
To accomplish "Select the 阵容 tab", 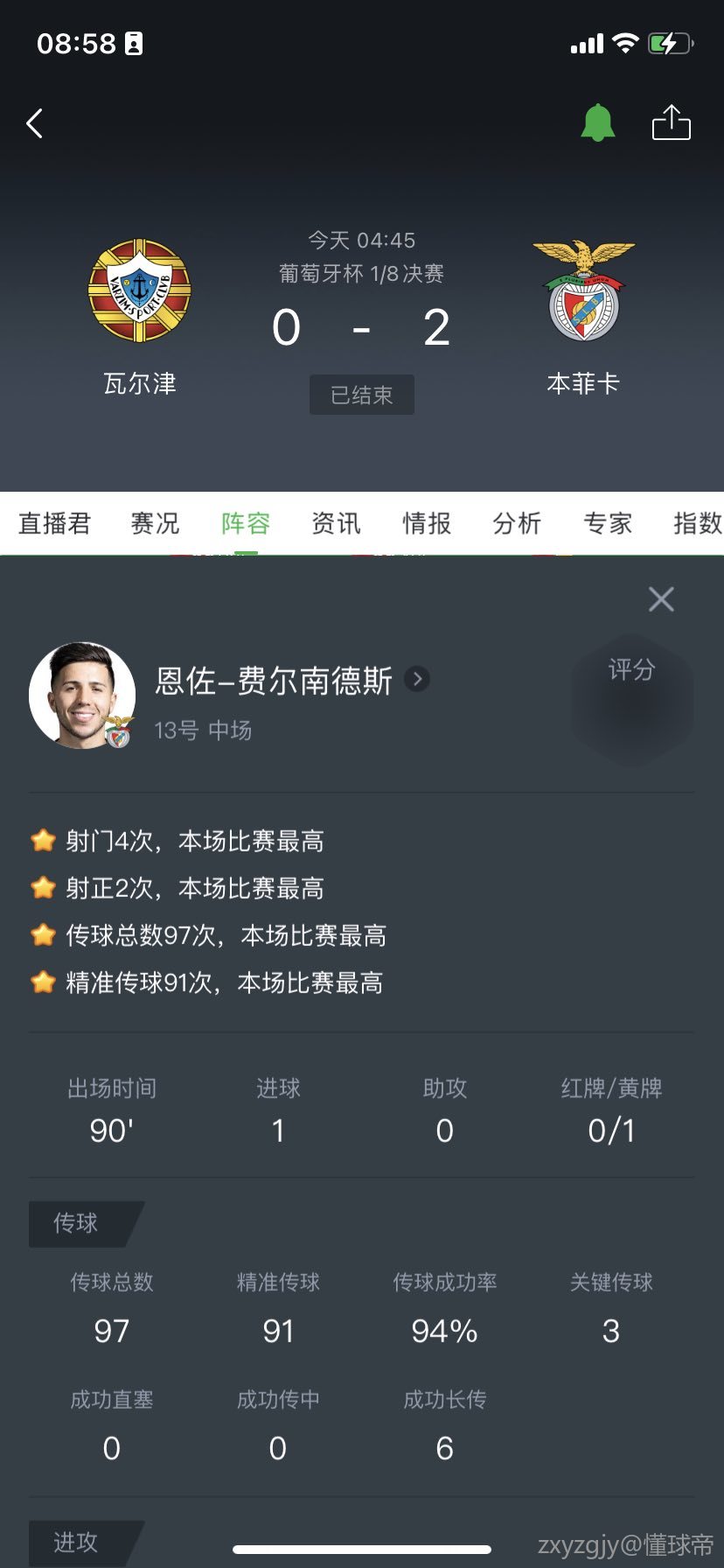I will pyautogui.click(x=245, y=523).
